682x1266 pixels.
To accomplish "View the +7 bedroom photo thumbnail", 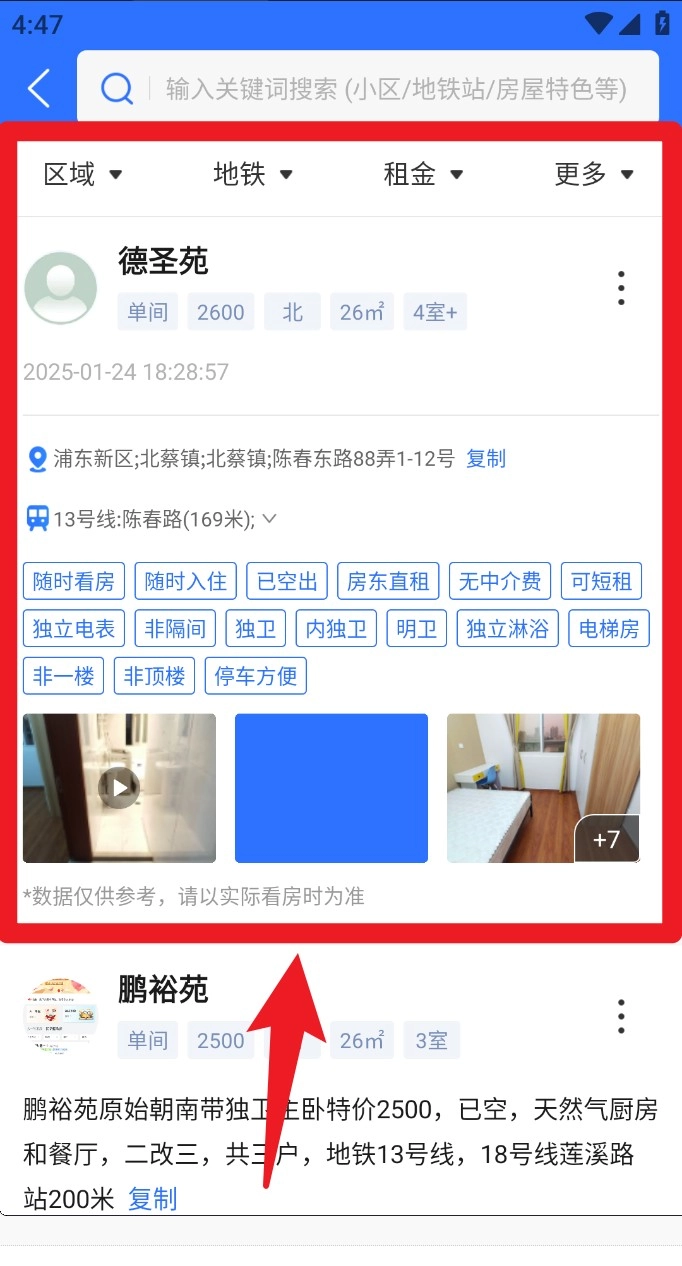I will point(543,787).
